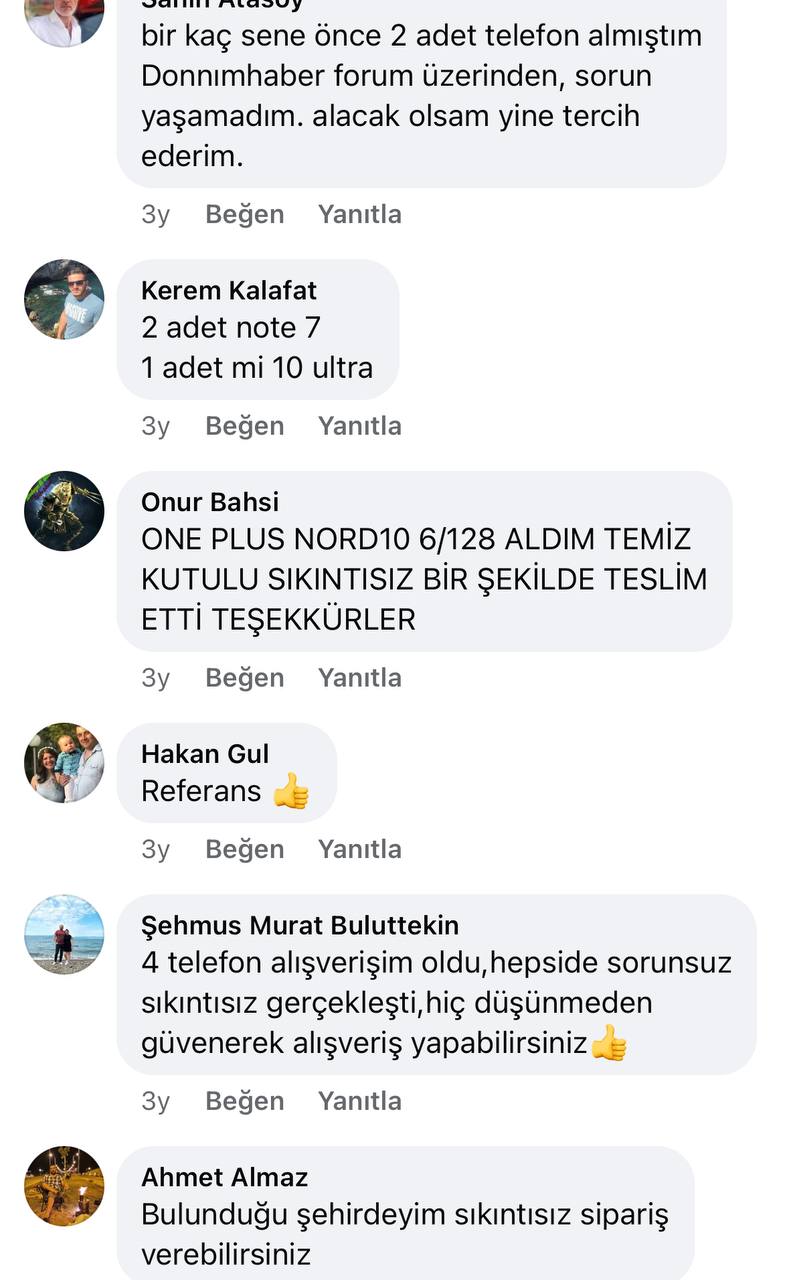Reply to Kerem Kalafat's comment
The width and height of the screenshot is (789, 1280).
pyautogui.click(x=359, y=426)
